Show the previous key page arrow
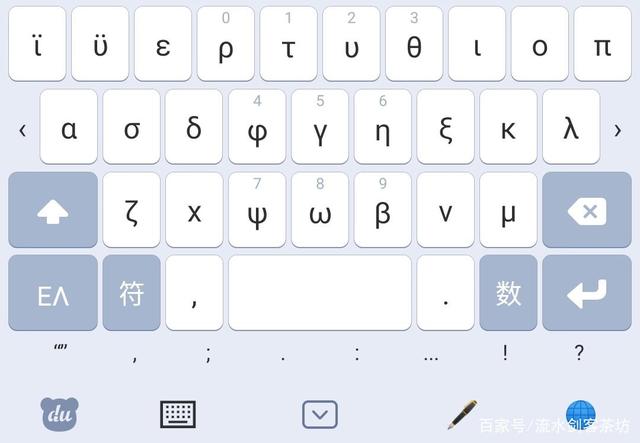The height and width of the screenshot is (443, 640). 22,129
